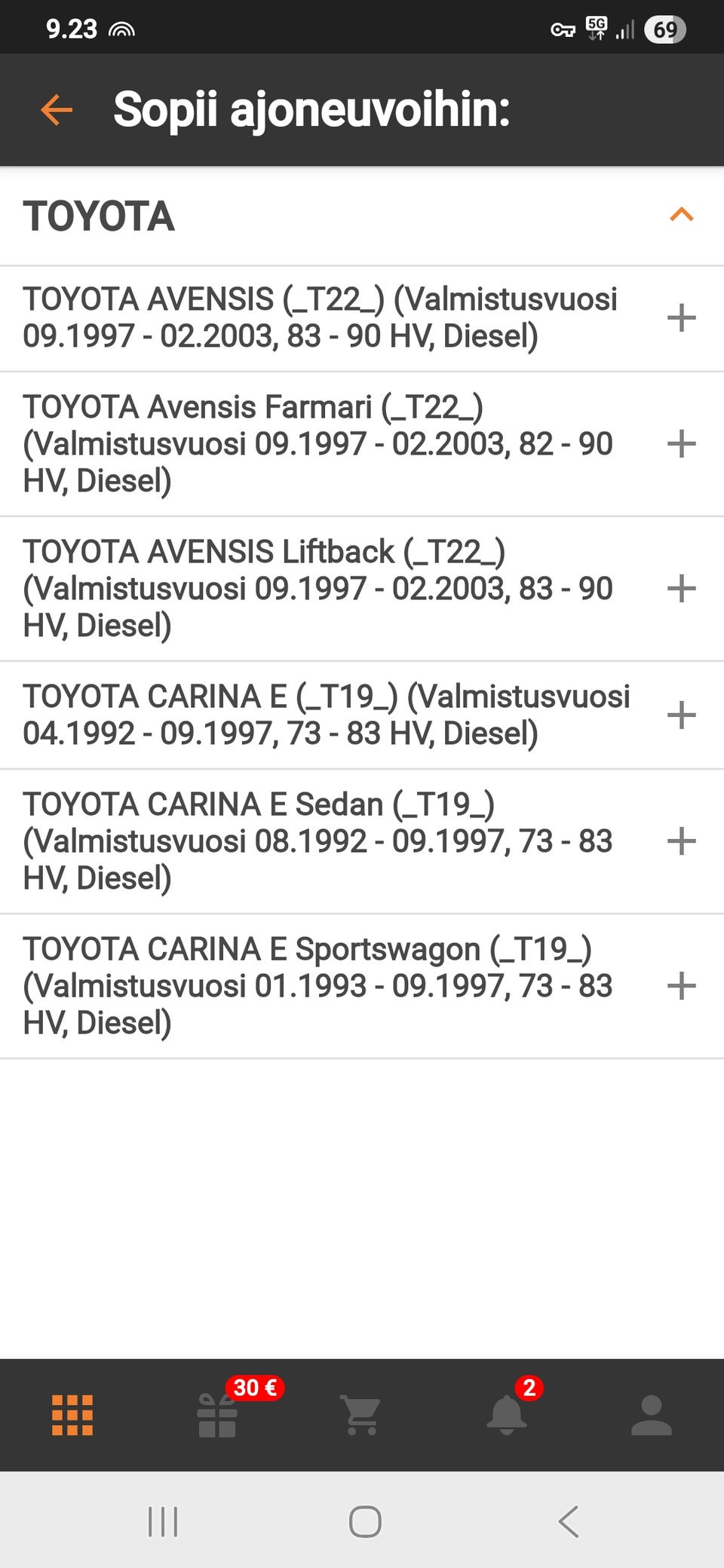Expand TOYOTA CARINA E (_T19_) 04.1992 entry
The image size is (724, 1568).
[x=681, y=715]
